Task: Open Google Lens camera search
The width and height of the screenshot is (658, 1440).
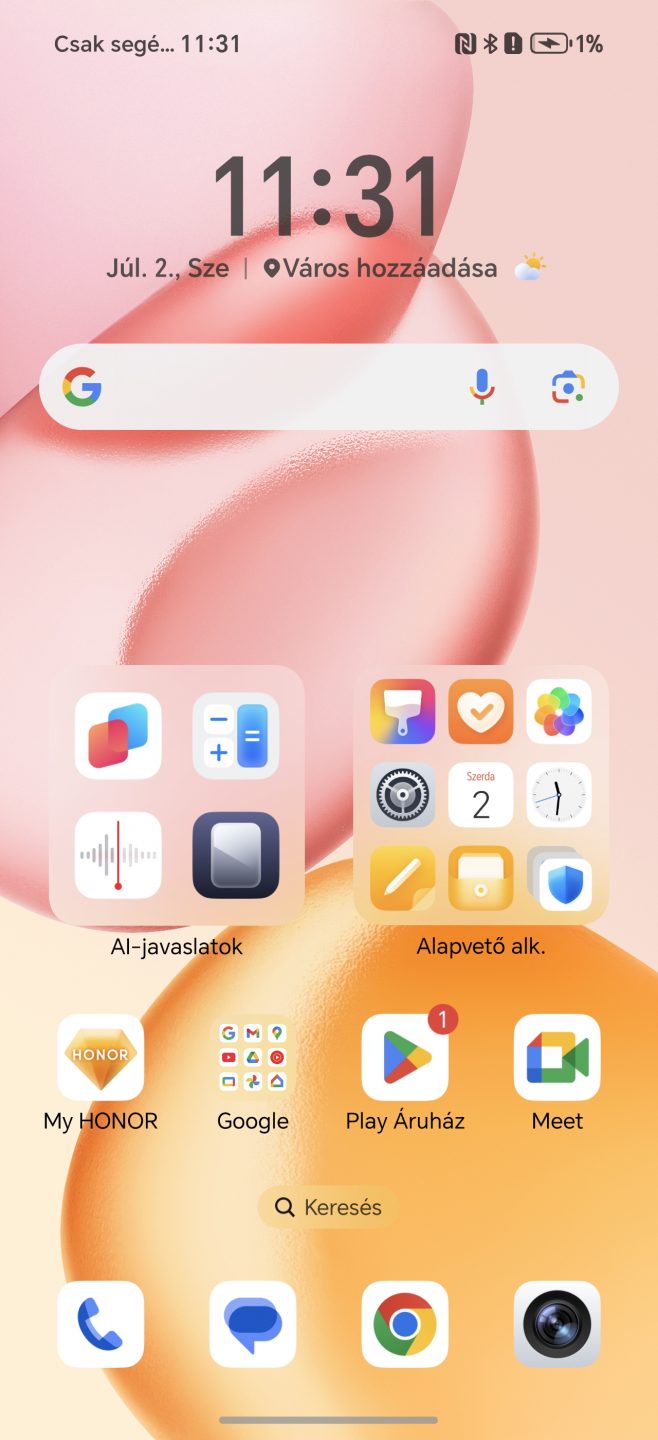Action: (568, 387)
